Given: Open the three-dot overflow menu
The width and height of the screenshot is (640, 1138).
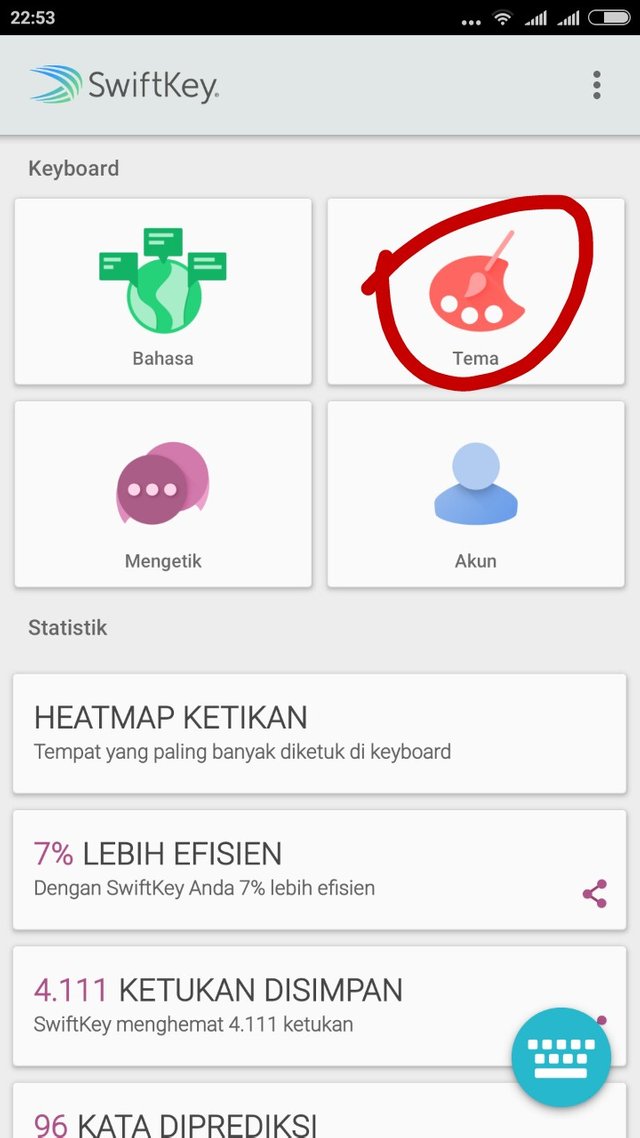Looking at the screenshot, I should [x=596, y=85].
